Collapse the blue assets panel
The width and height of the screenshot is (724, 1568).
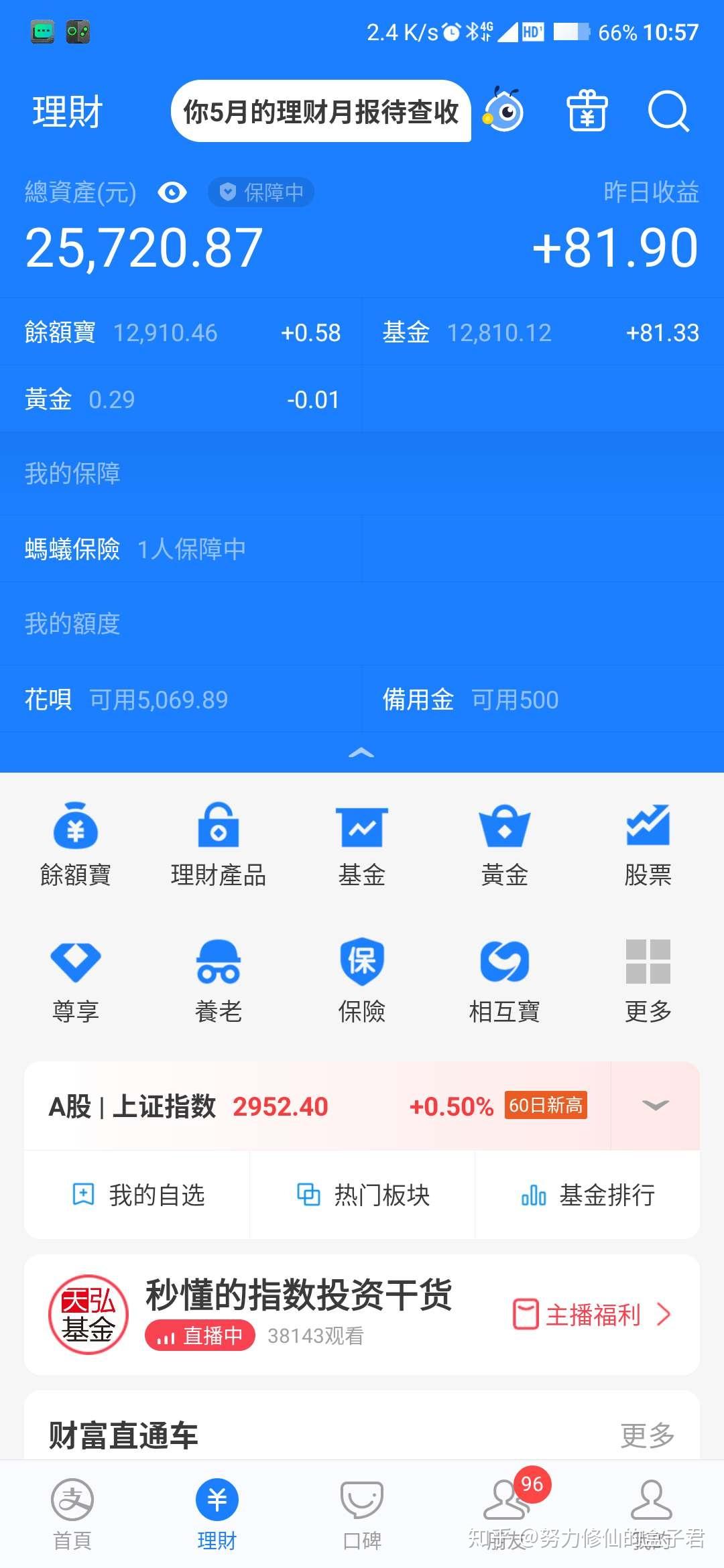coord(361,753)
